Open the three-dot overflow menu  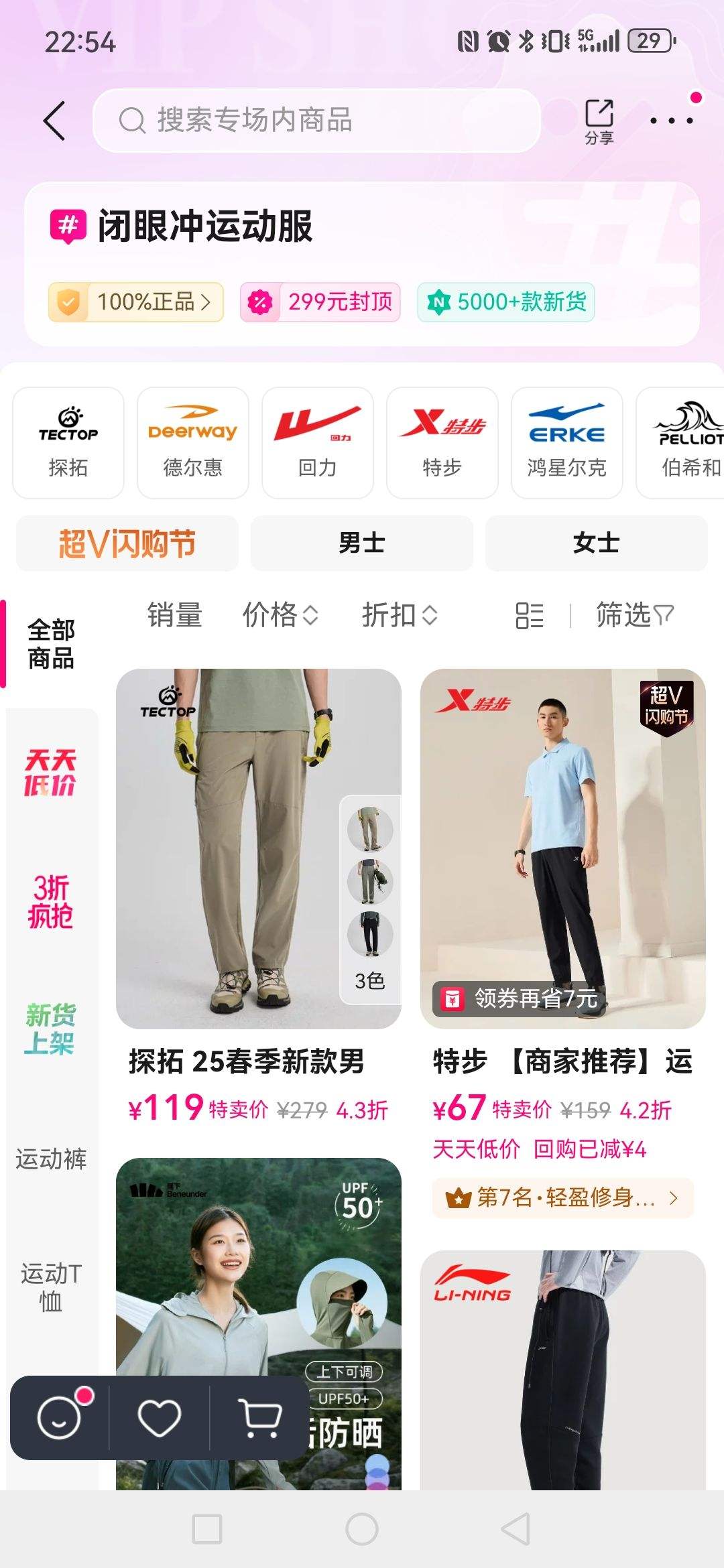[671, 121]
